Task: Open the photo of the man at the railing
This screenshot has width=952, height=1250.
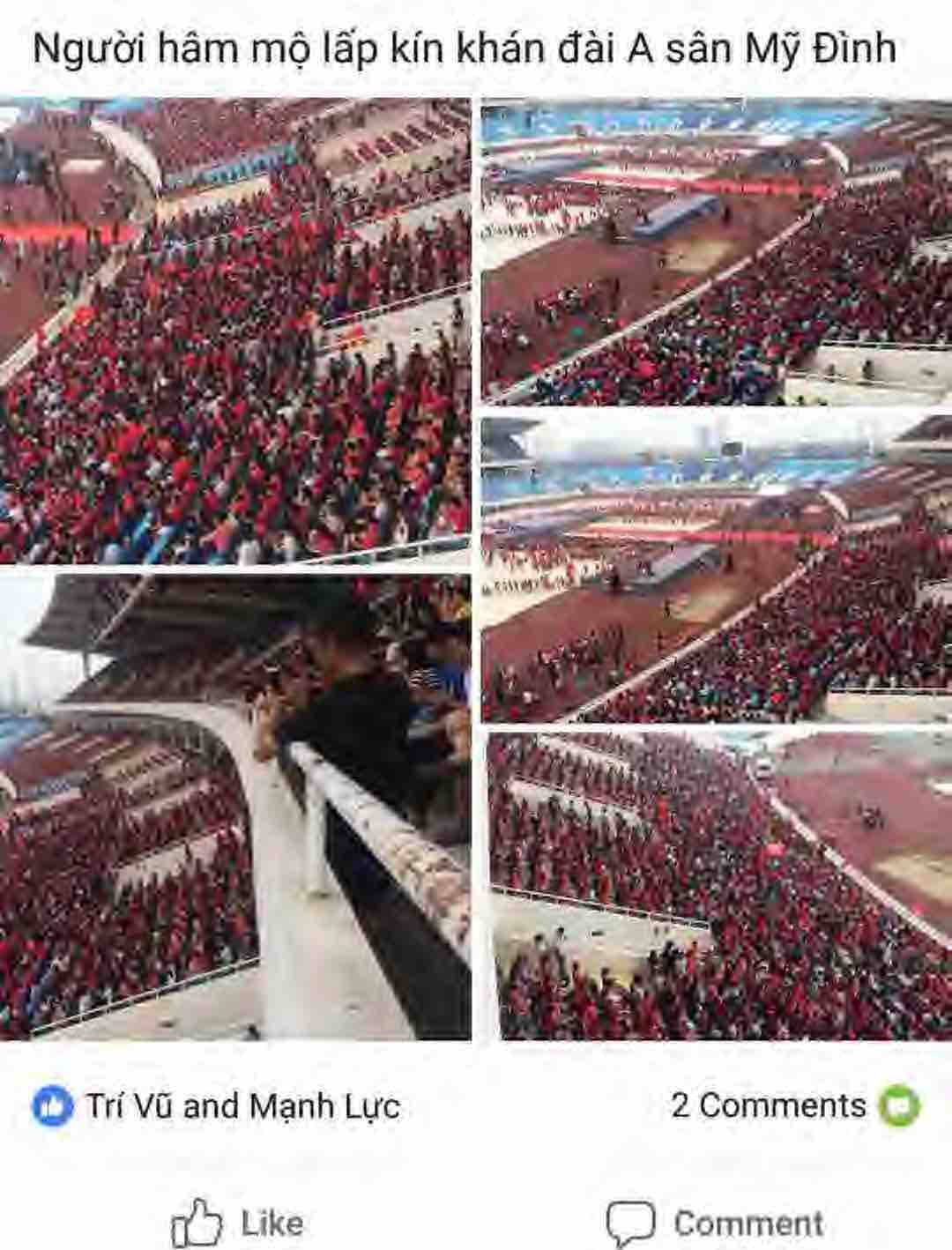Action: [x=235, y=807]
